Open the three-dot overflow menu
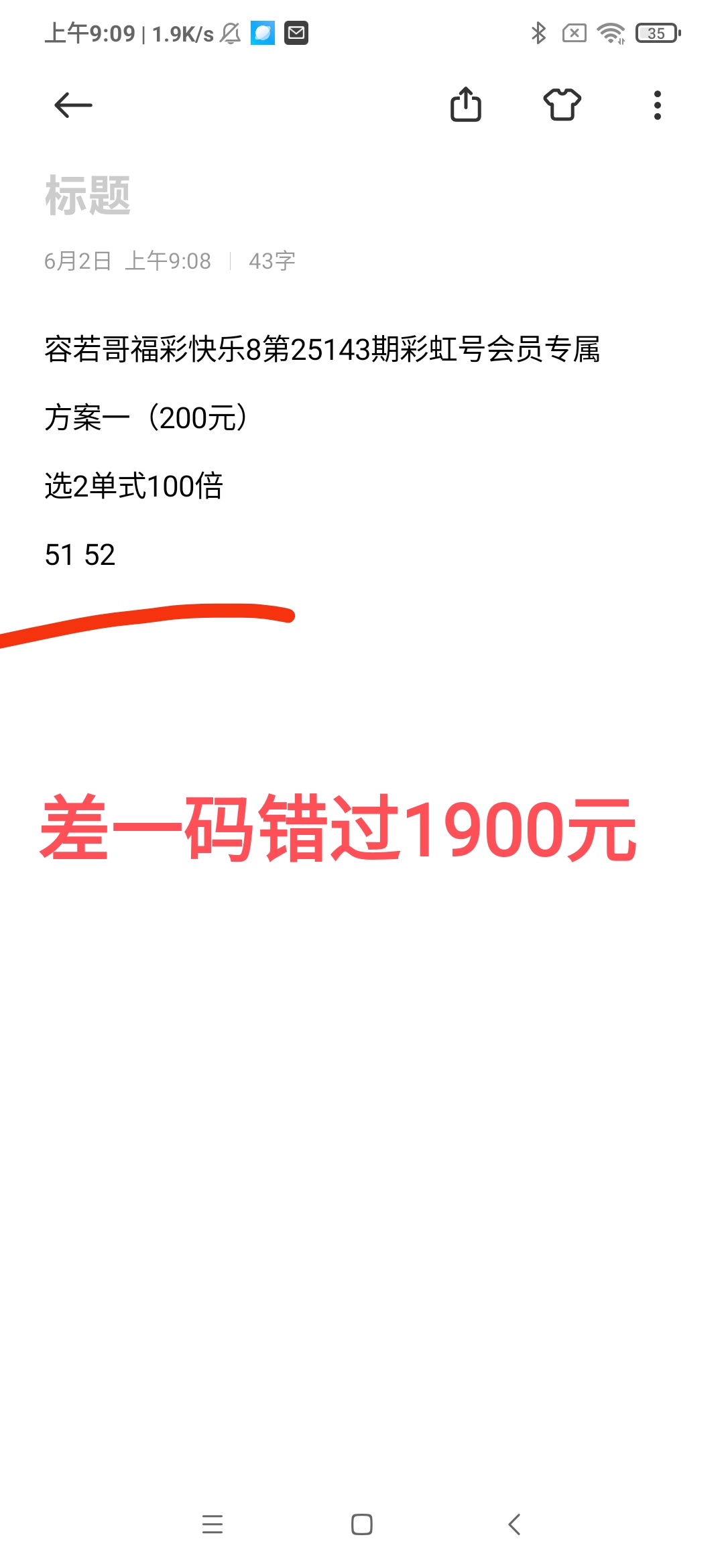Viewport: 724px width, 1568px height. (656, 105)
